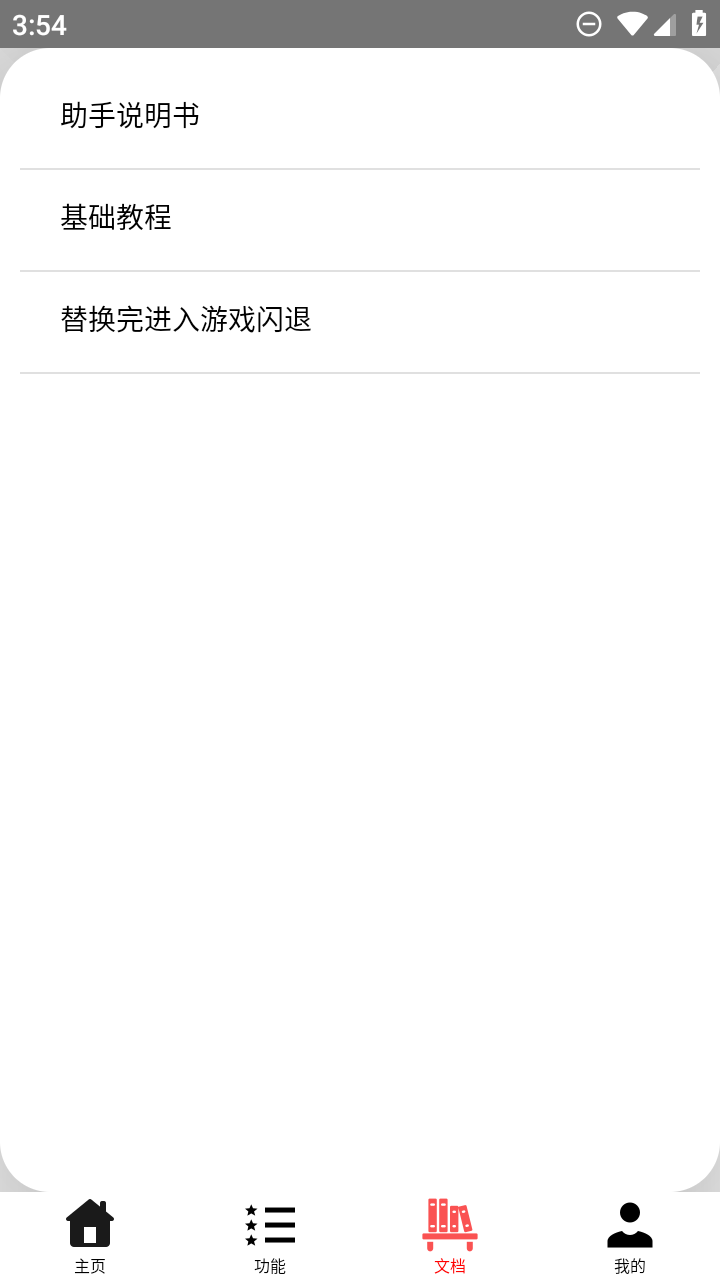Select the active 文档 tab label

click(x=450, y=1264)
